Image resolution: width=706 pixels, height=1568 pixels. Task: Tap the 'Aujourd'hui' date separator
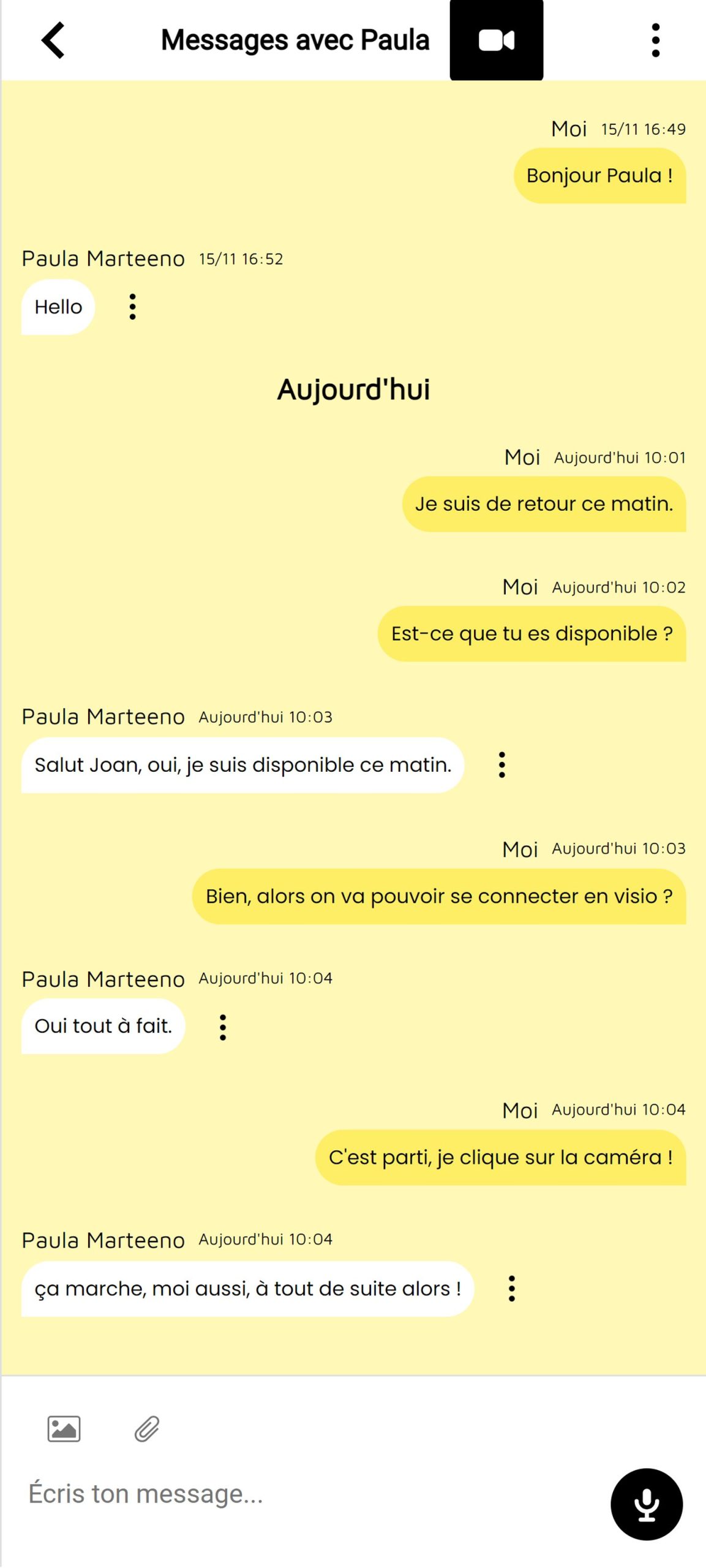coord(355,388)
